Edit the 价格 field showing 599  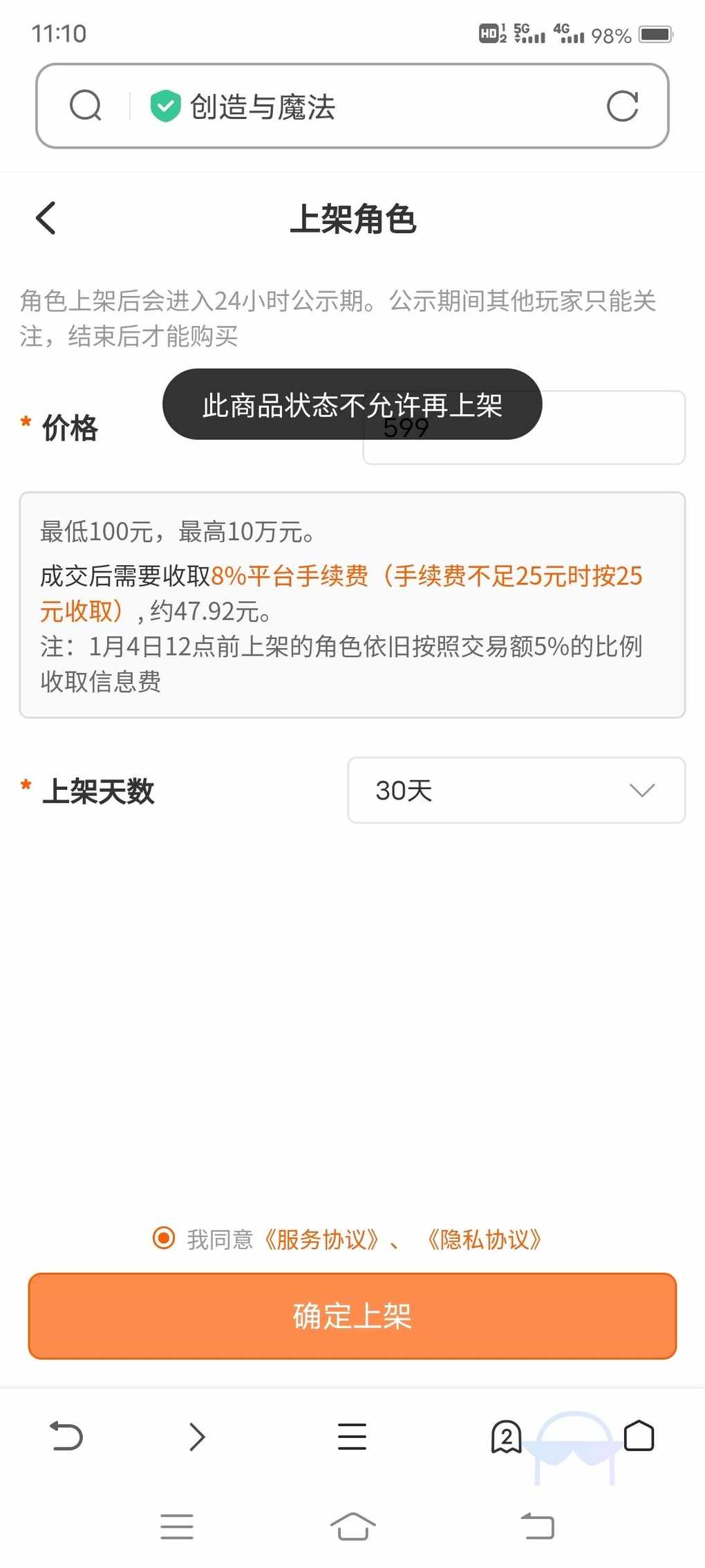click(524, 427)
